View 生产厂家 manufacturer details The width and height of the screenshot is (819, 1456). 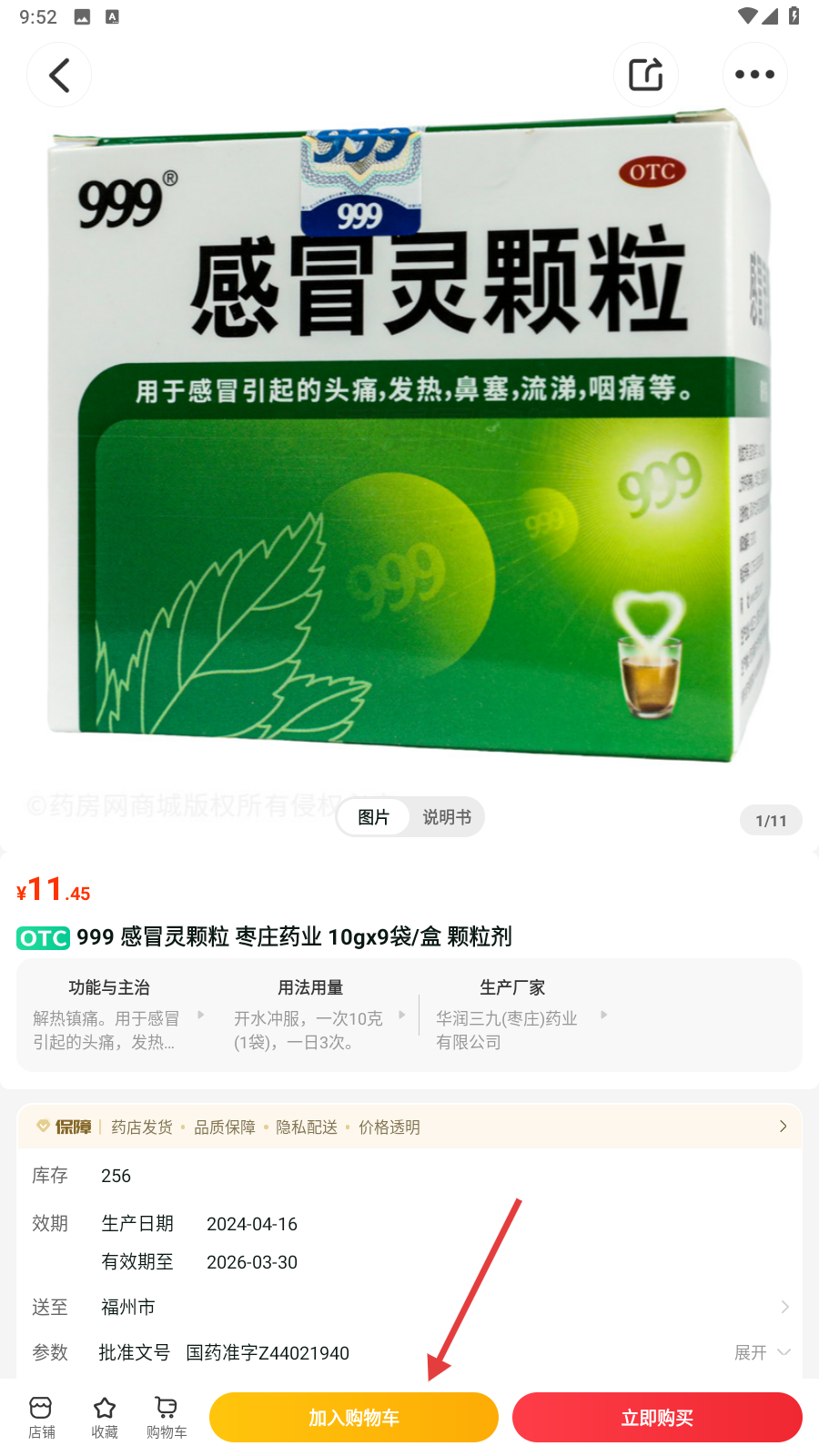[519, 1015]
